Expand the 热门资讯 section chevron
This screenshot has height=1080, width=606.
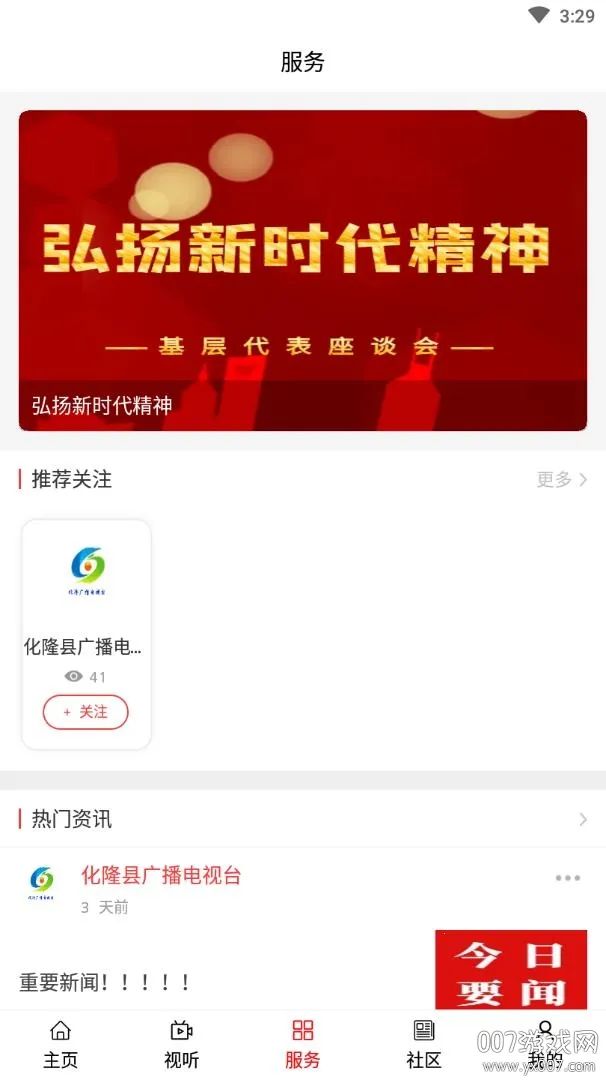point(583,820)
